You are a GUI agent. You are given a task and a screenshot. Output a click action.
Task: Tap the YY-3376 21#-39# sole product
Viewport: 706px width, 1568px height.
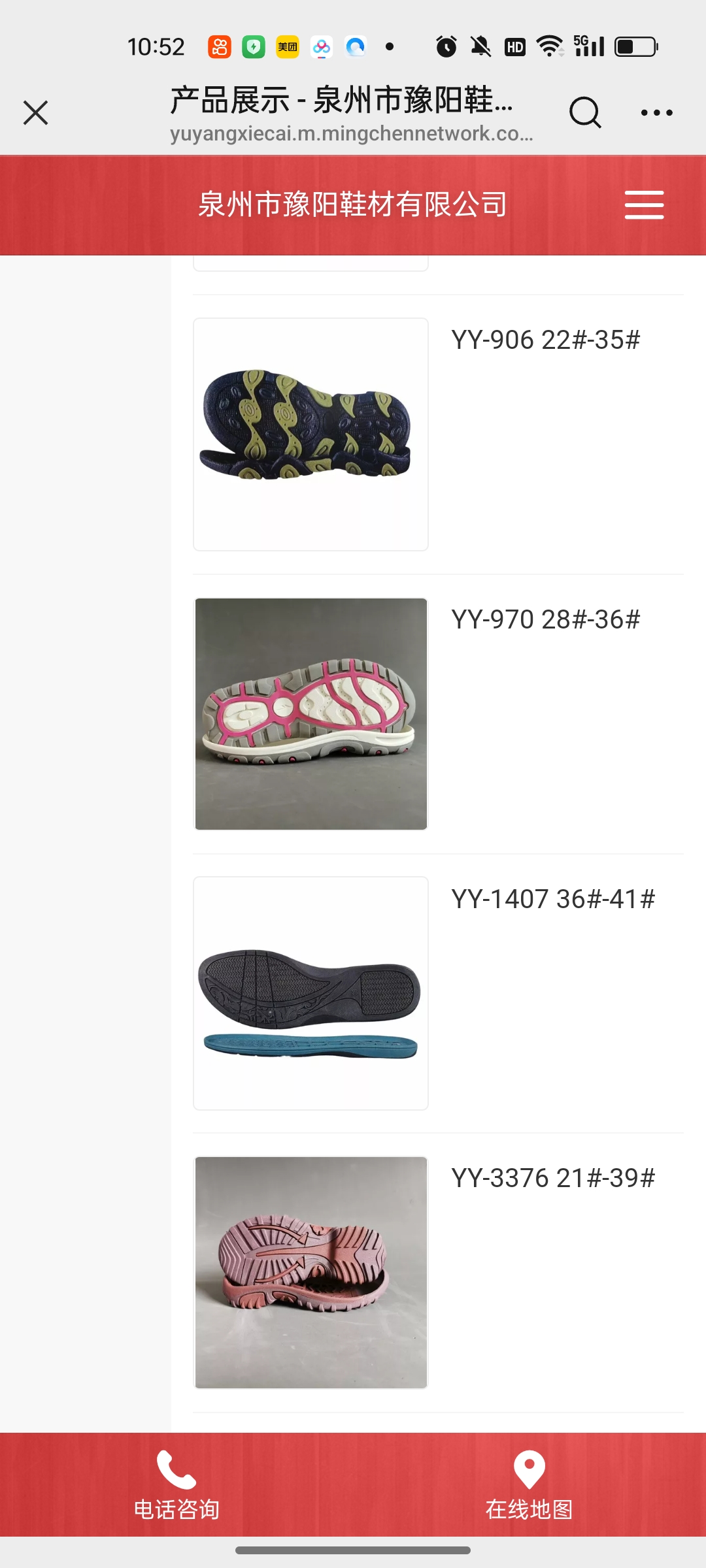click(311, 1272)
